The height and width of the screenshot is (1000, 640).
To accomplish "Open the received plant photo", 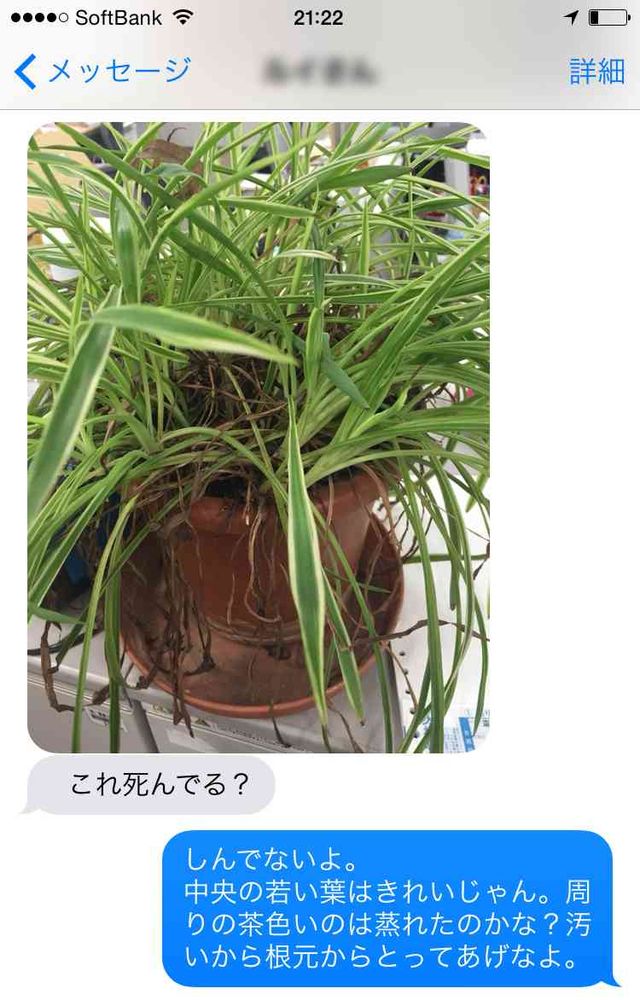I will coord(258,438).
